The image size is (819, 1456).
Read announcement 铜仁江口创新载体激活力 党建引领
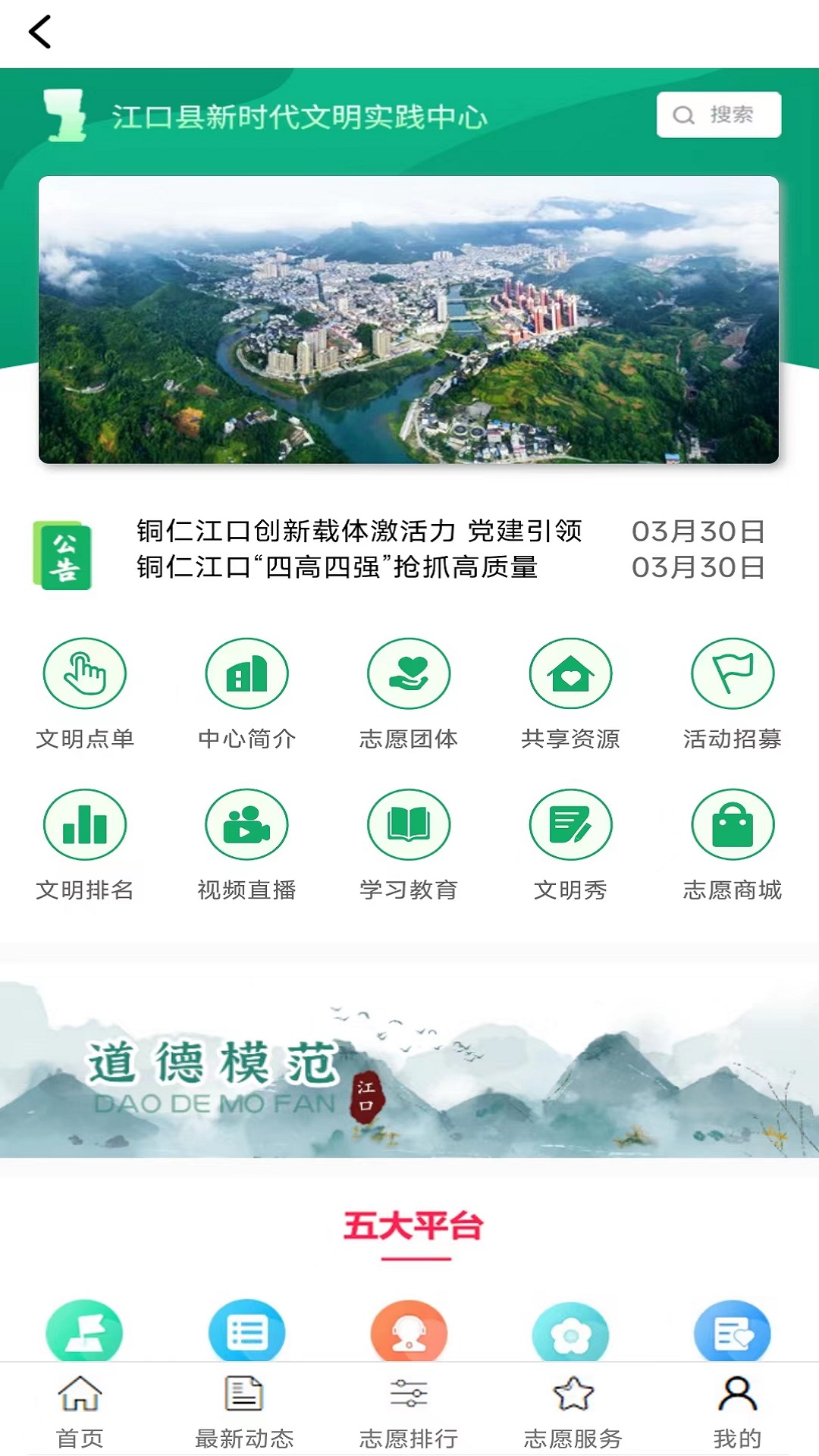coord(356,532)
